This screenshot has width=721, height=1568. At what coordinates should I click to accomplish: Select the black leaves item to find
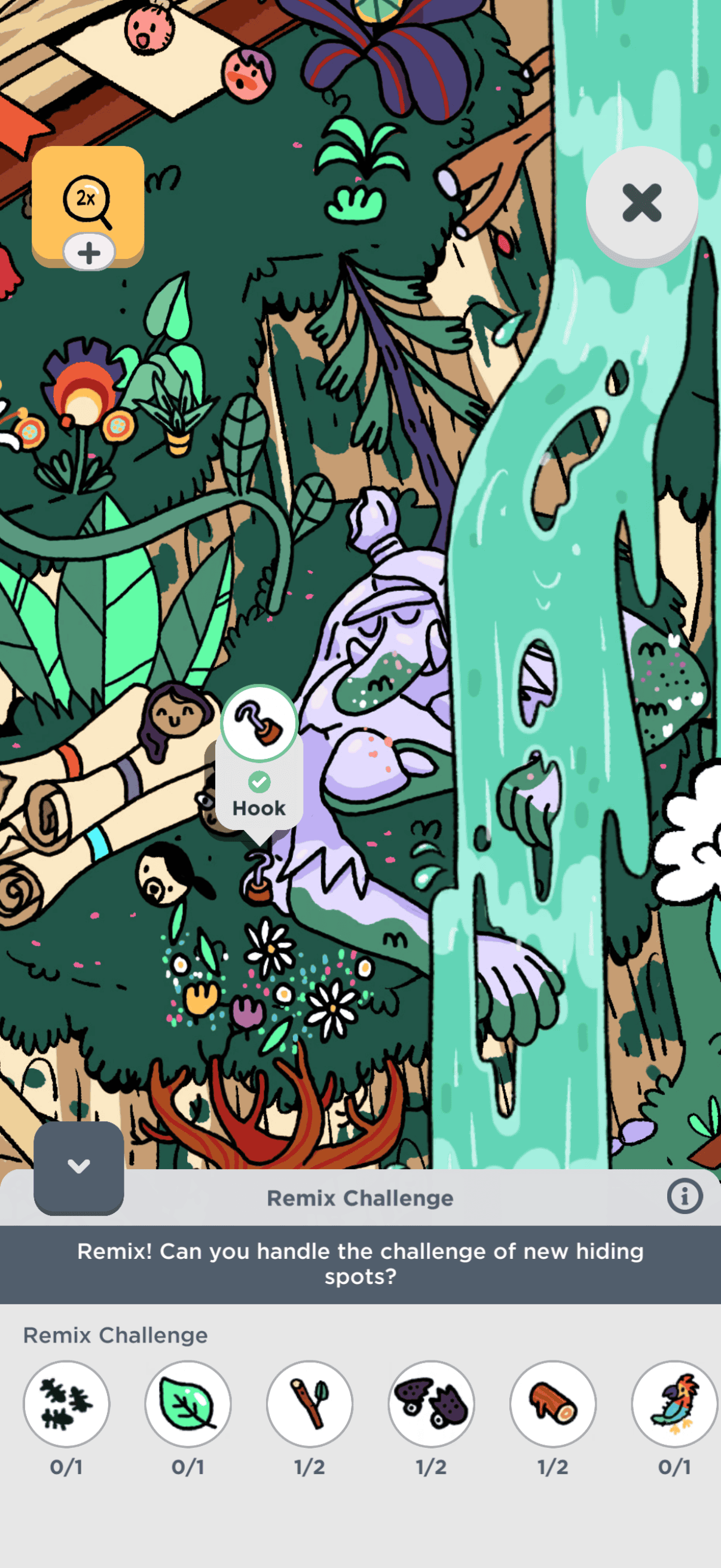coord(66,1404)
